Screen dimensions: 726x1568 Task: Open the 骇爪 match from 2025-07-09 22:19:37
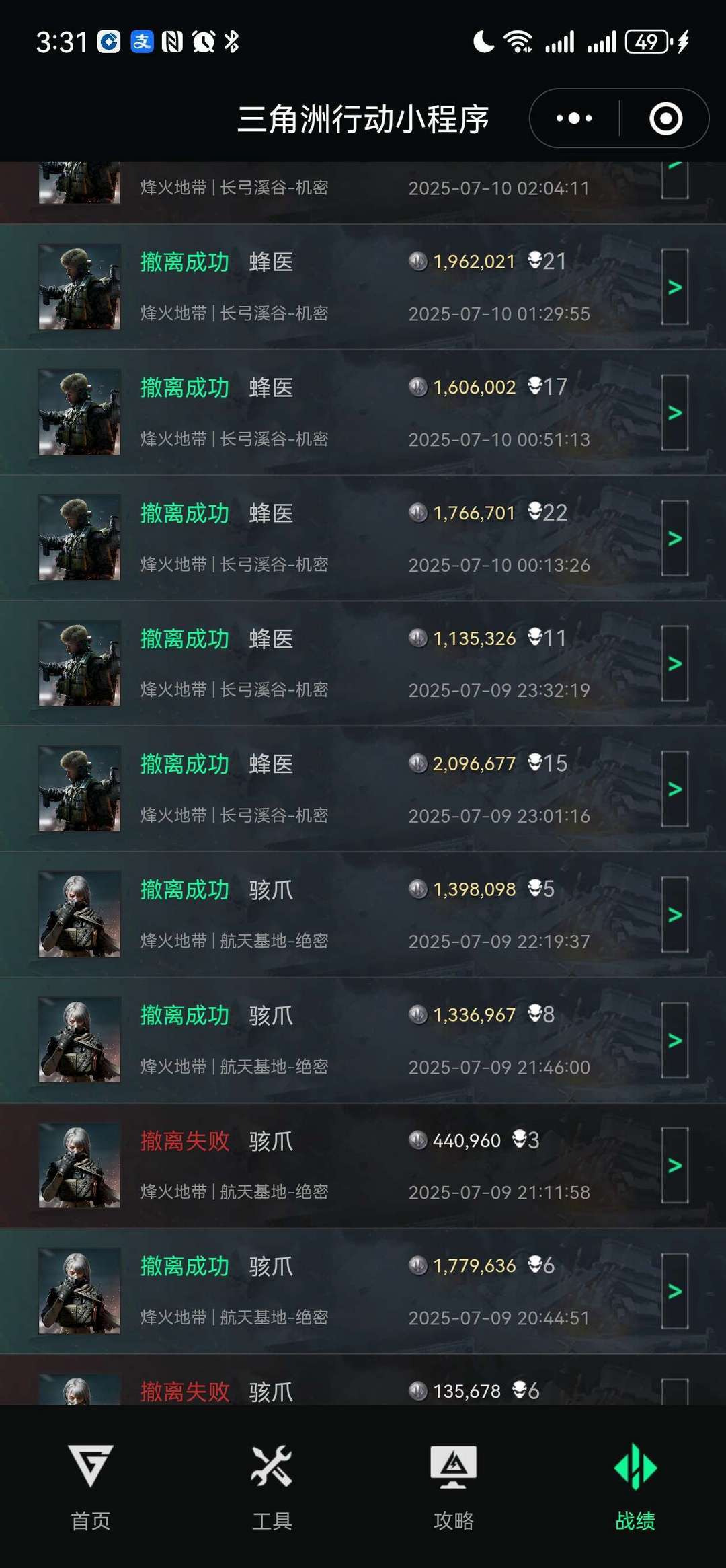(674, 915)
